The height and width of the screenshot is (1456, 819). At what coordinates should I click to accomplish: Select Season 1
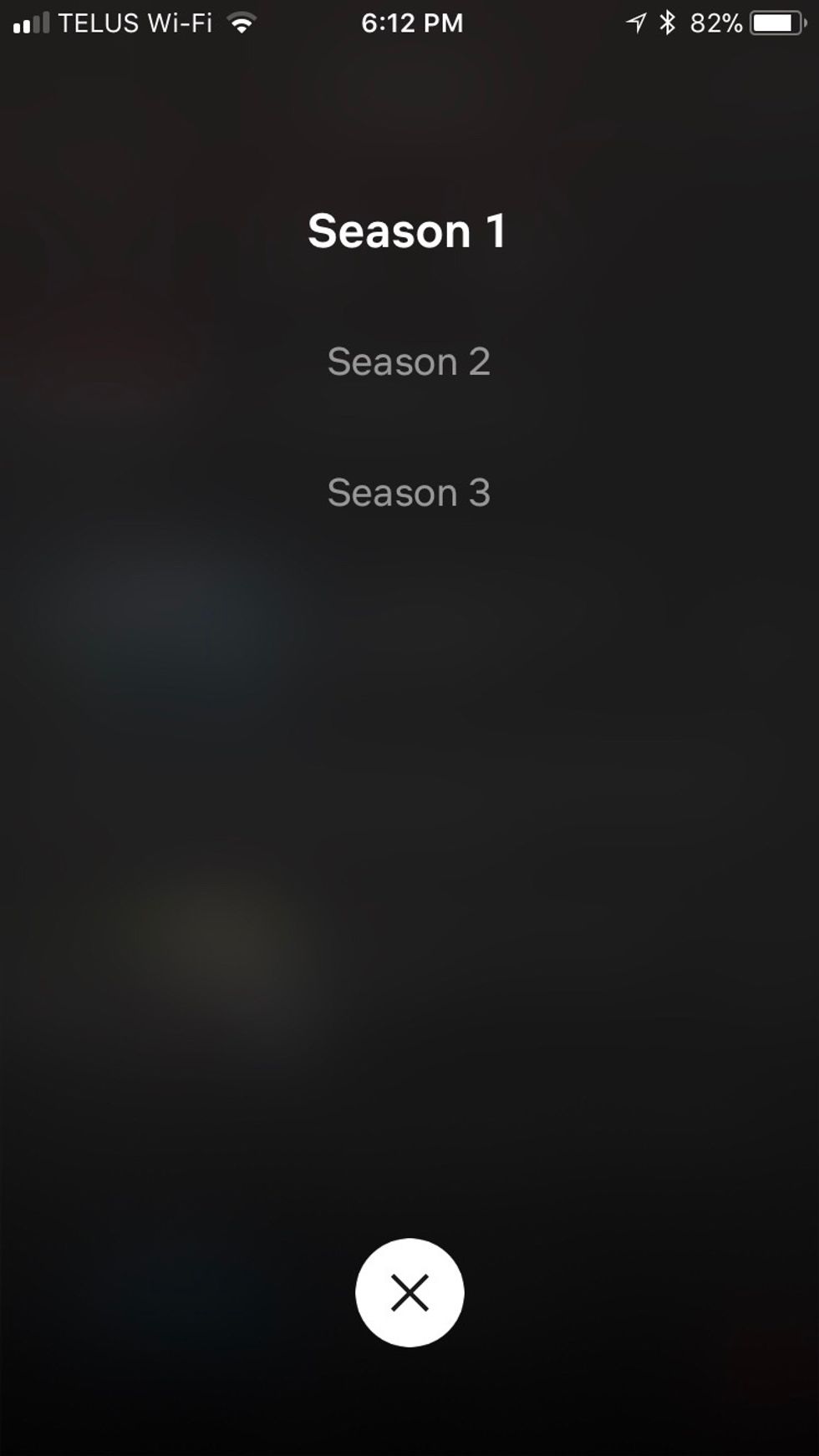(407, 231)
